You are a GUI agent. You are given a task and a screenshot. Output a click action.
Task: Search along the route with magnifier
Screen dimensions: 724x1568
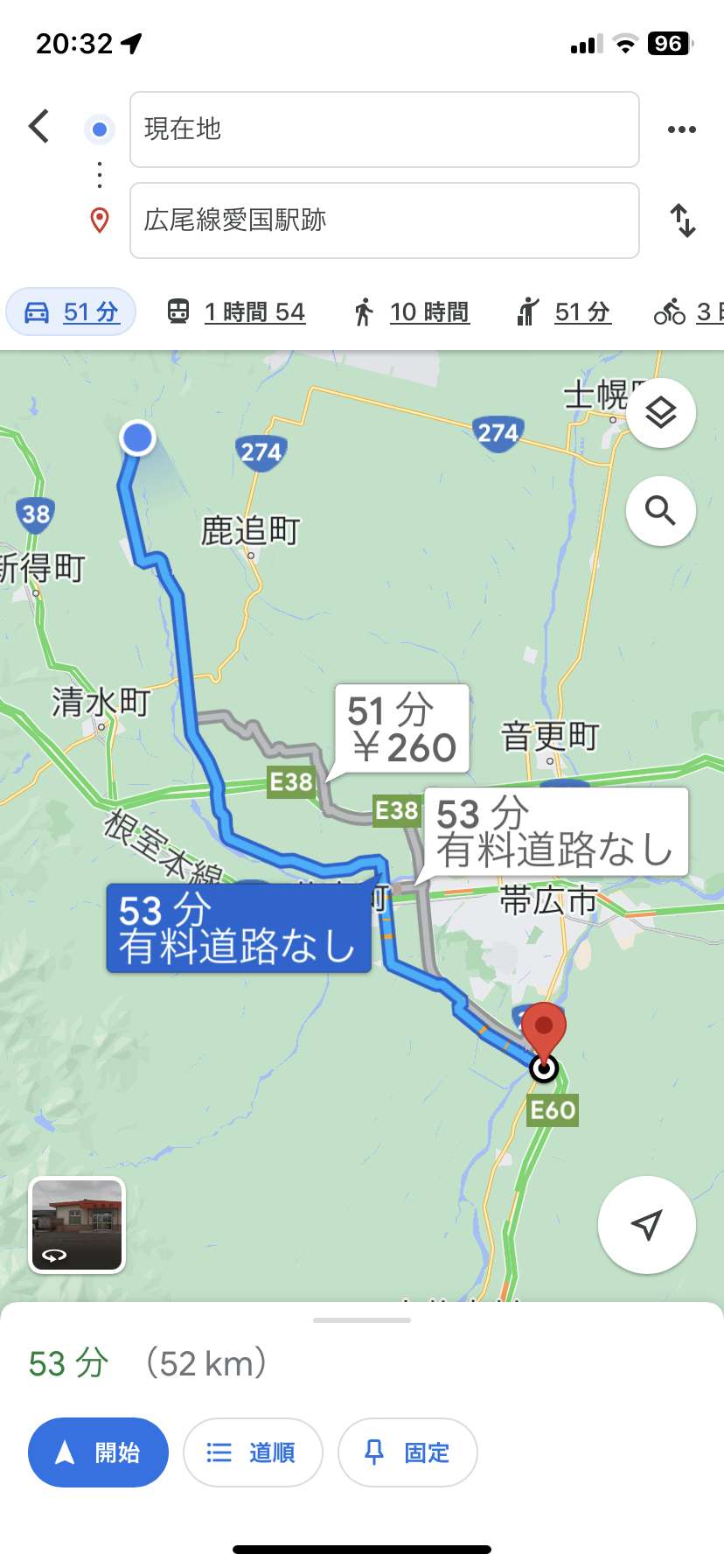pos(661,511)
